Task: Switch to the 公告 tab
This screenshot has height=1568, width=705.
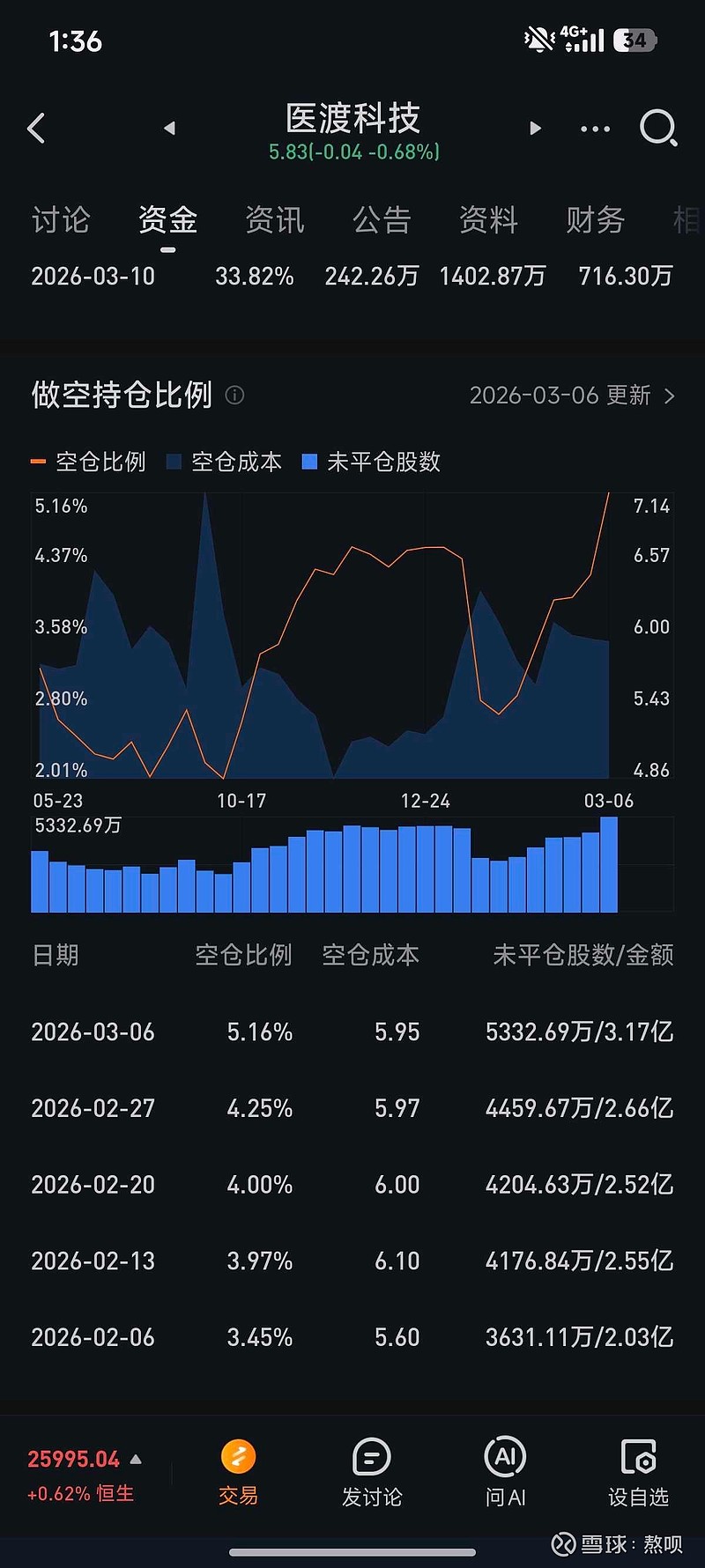Action: [x=381, y=220]
